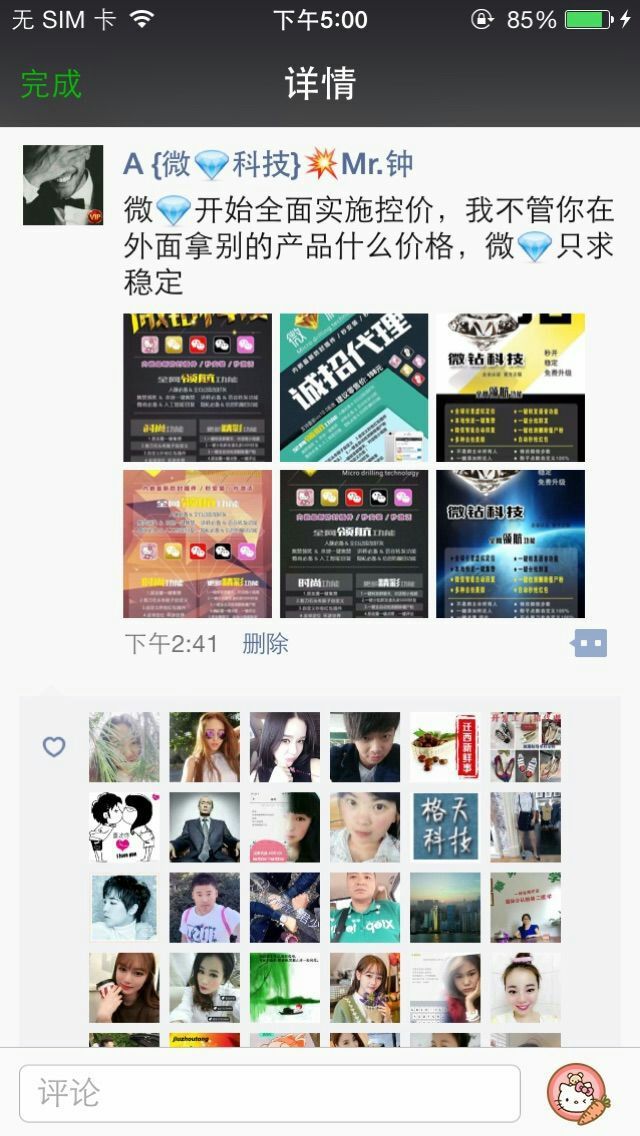Screen dimensions: 640x1136
Task: Open the man in suit avatar
Action: tap(204, 827)
